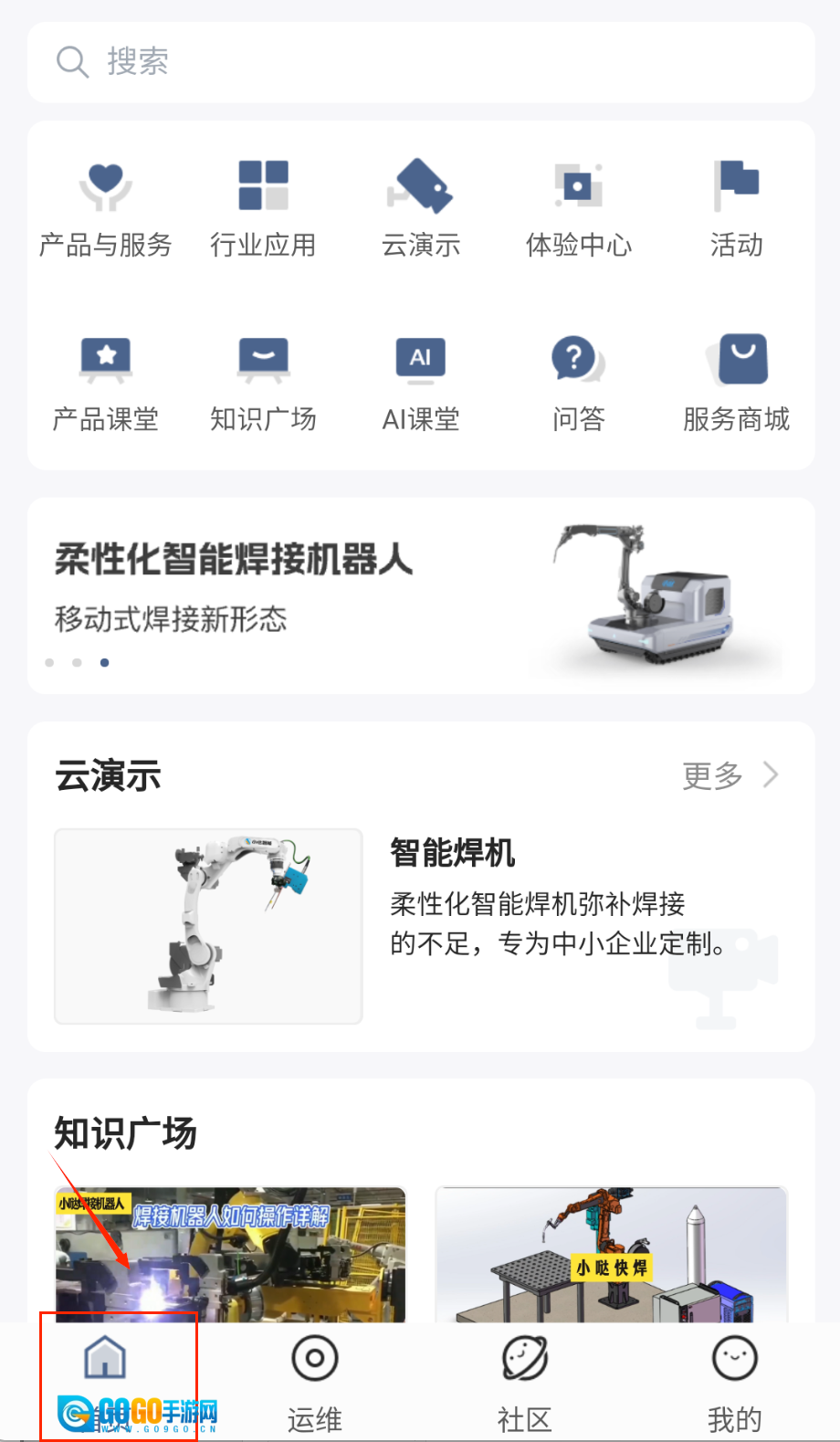This screenshot has height=1442, width=840.
Task: Enter 体验中心
Action: (x=578, y=206)
